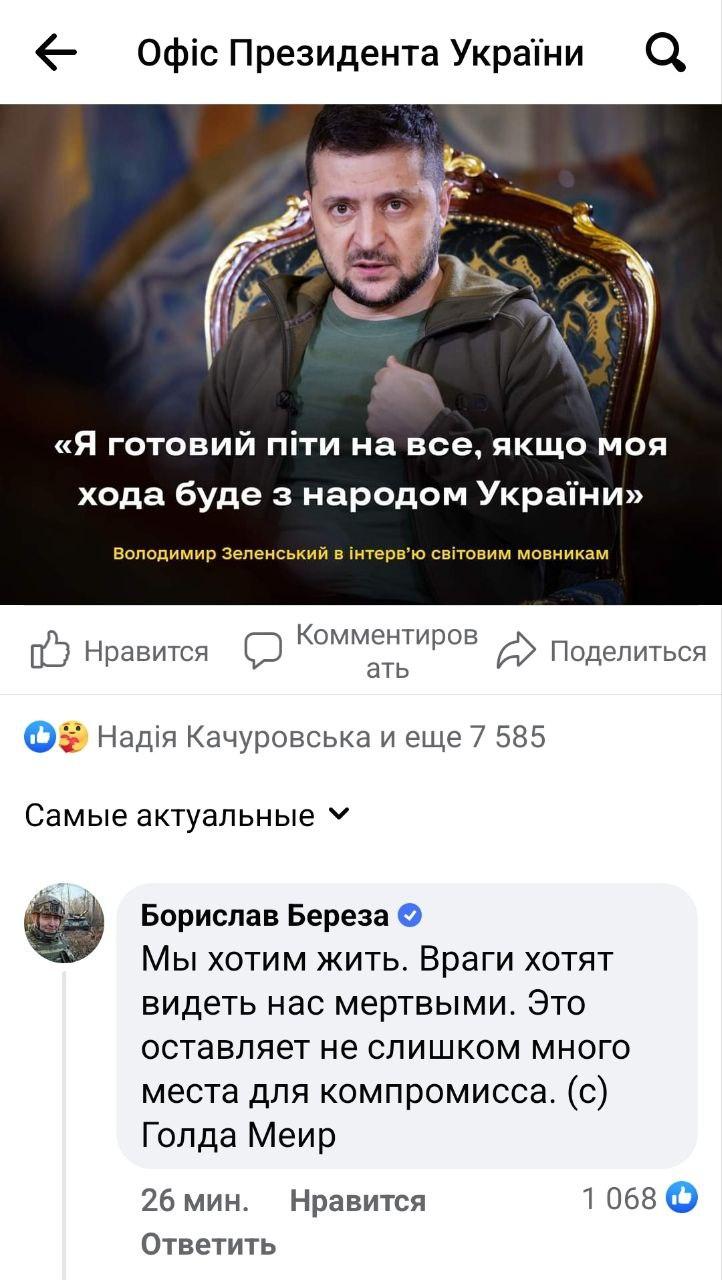Like Борислав Береза's comment
This screenshot has height=1280, width=722.
pos(357,1200)
